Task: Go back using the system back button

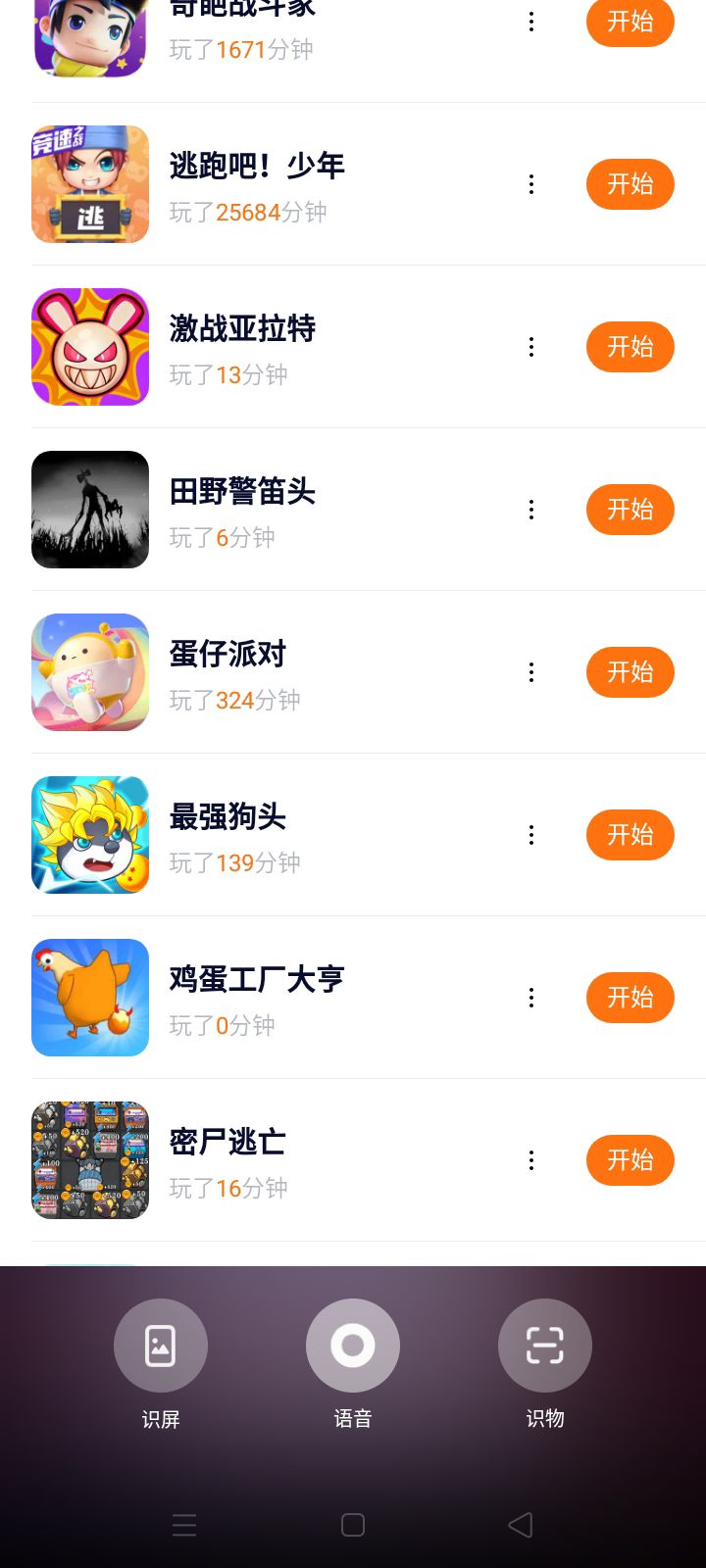Action: point(521,1525)
